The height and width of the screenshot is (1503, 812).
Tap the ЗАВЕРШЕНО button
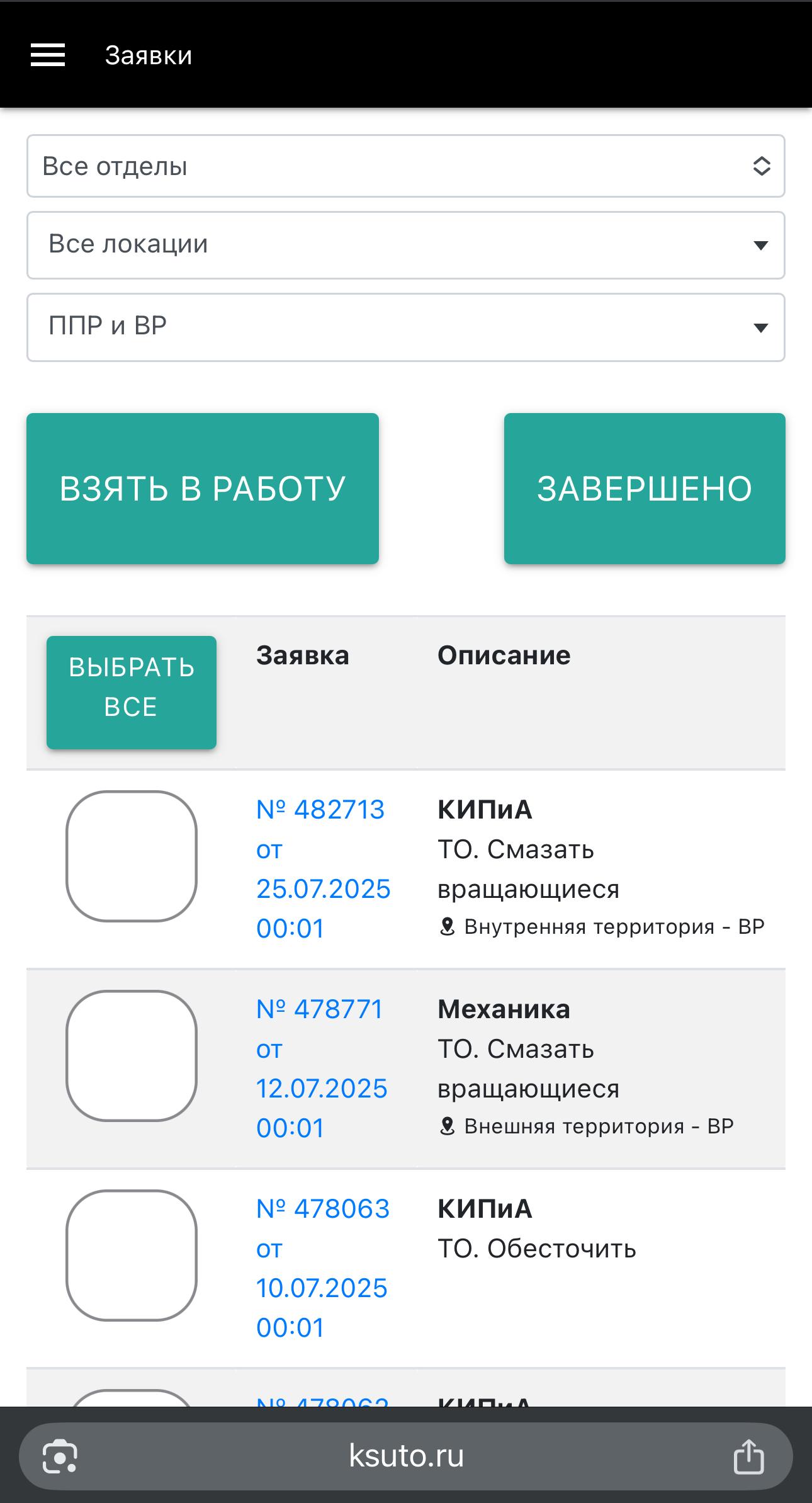point(644,489)
